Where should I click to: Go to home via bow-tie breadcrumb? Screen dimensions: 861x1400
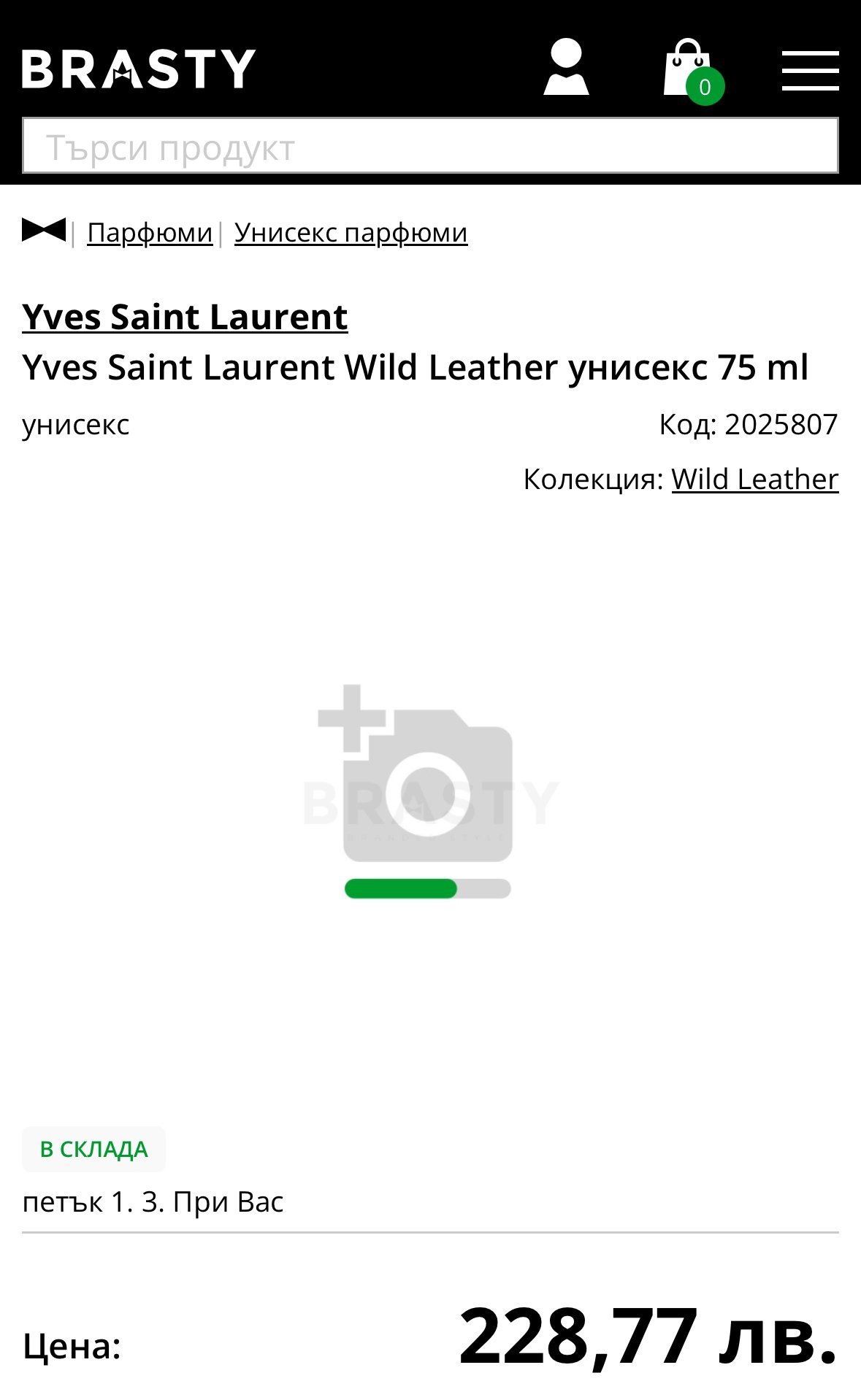(44, 230)
